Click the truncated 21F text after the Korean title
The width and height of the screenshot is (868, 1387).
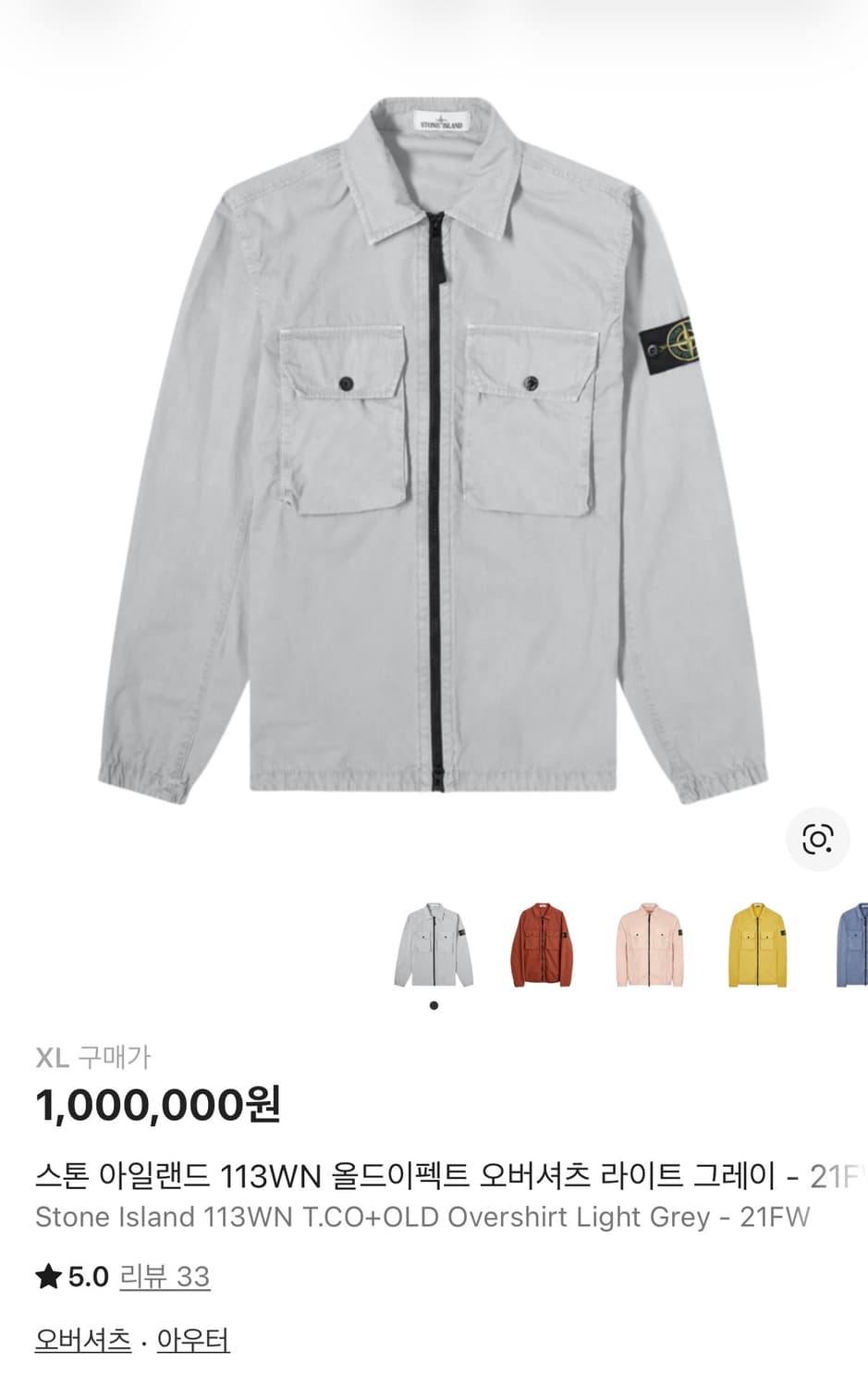point(839,1172)
